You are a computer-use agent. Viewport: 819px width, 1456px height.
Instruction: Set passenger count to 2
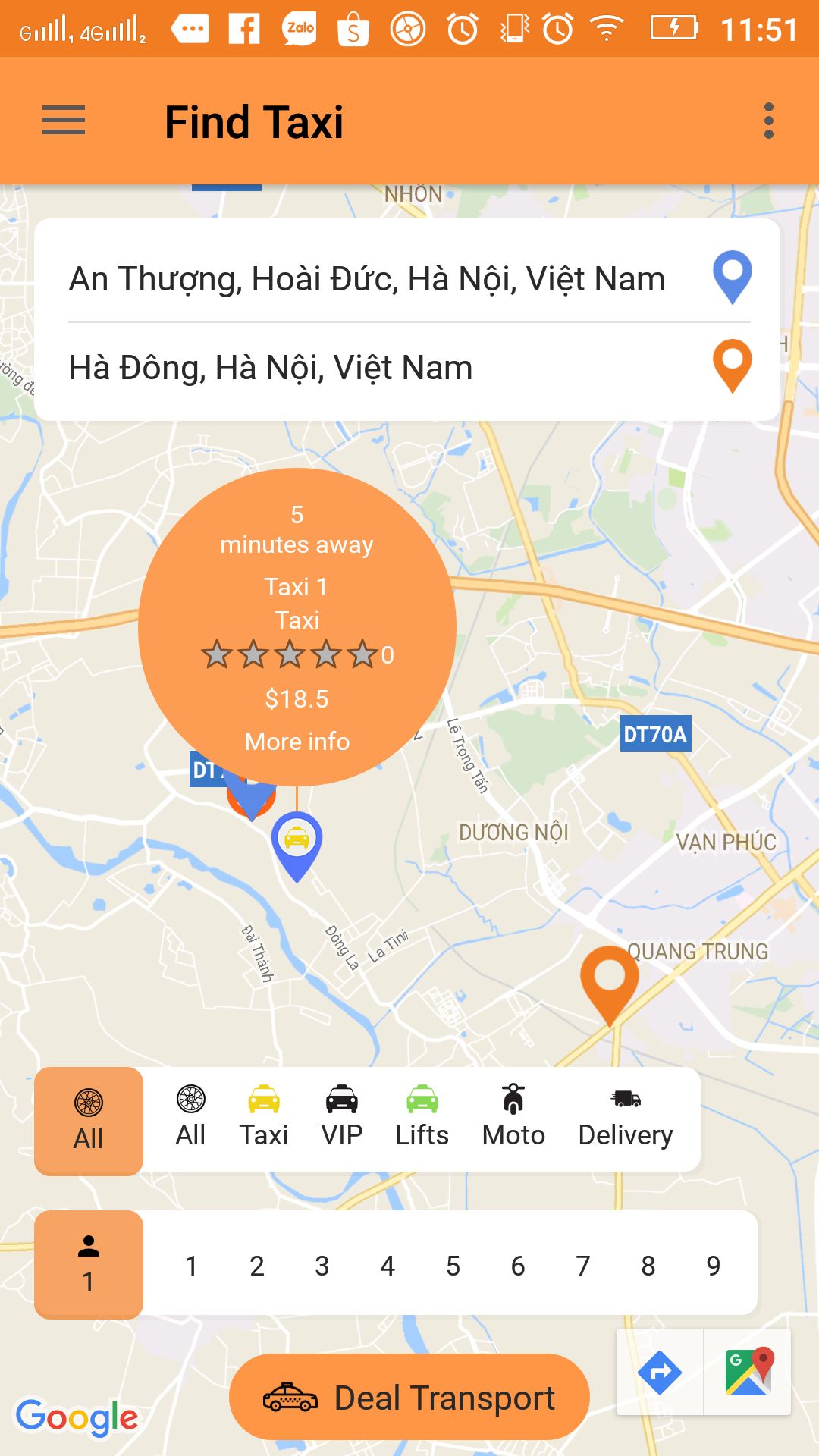point(256,1266)
